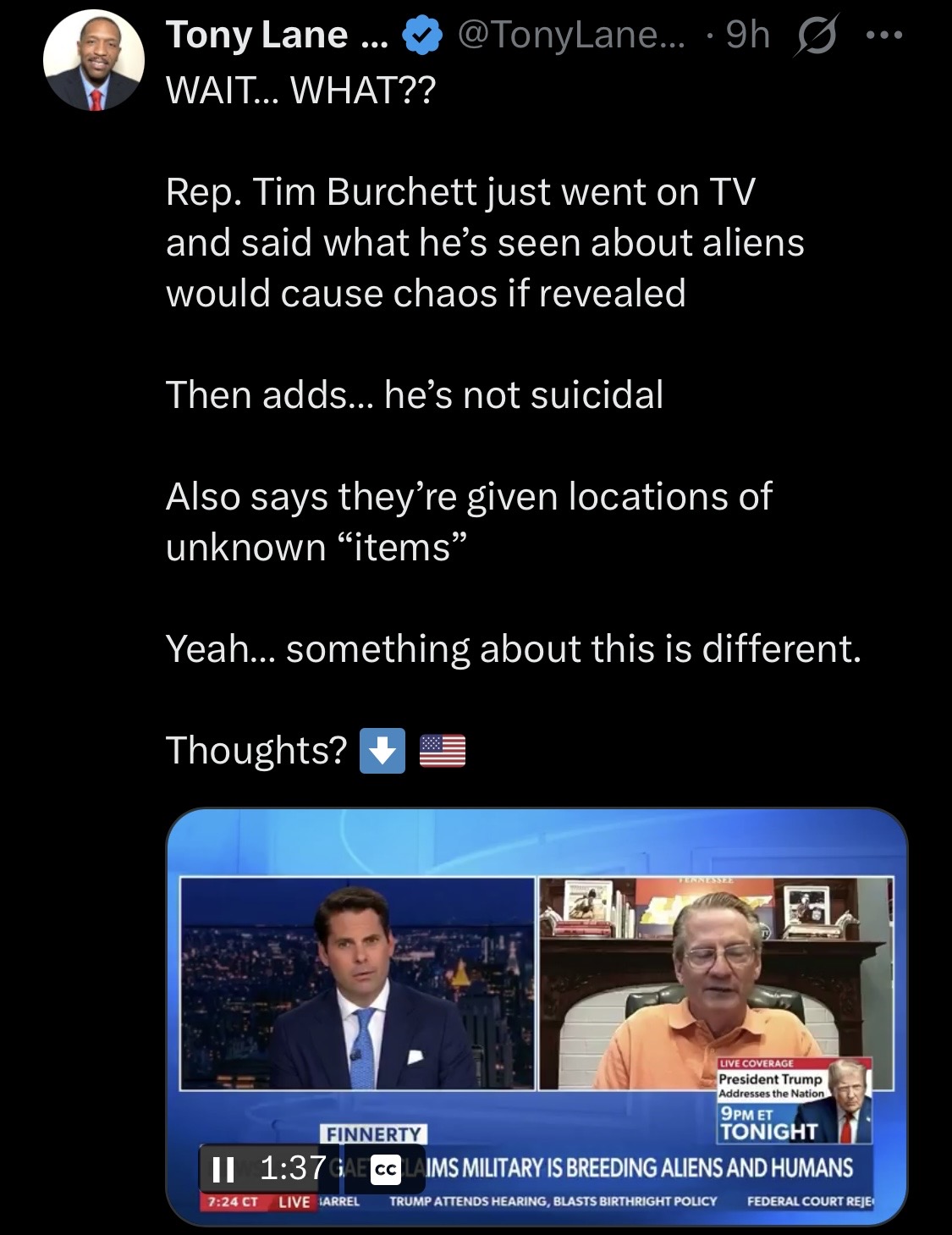Viewport: 952px width, 1235px height.
Task: Open Tony Lane's profile picture
Action: click(x=93, y=61)
